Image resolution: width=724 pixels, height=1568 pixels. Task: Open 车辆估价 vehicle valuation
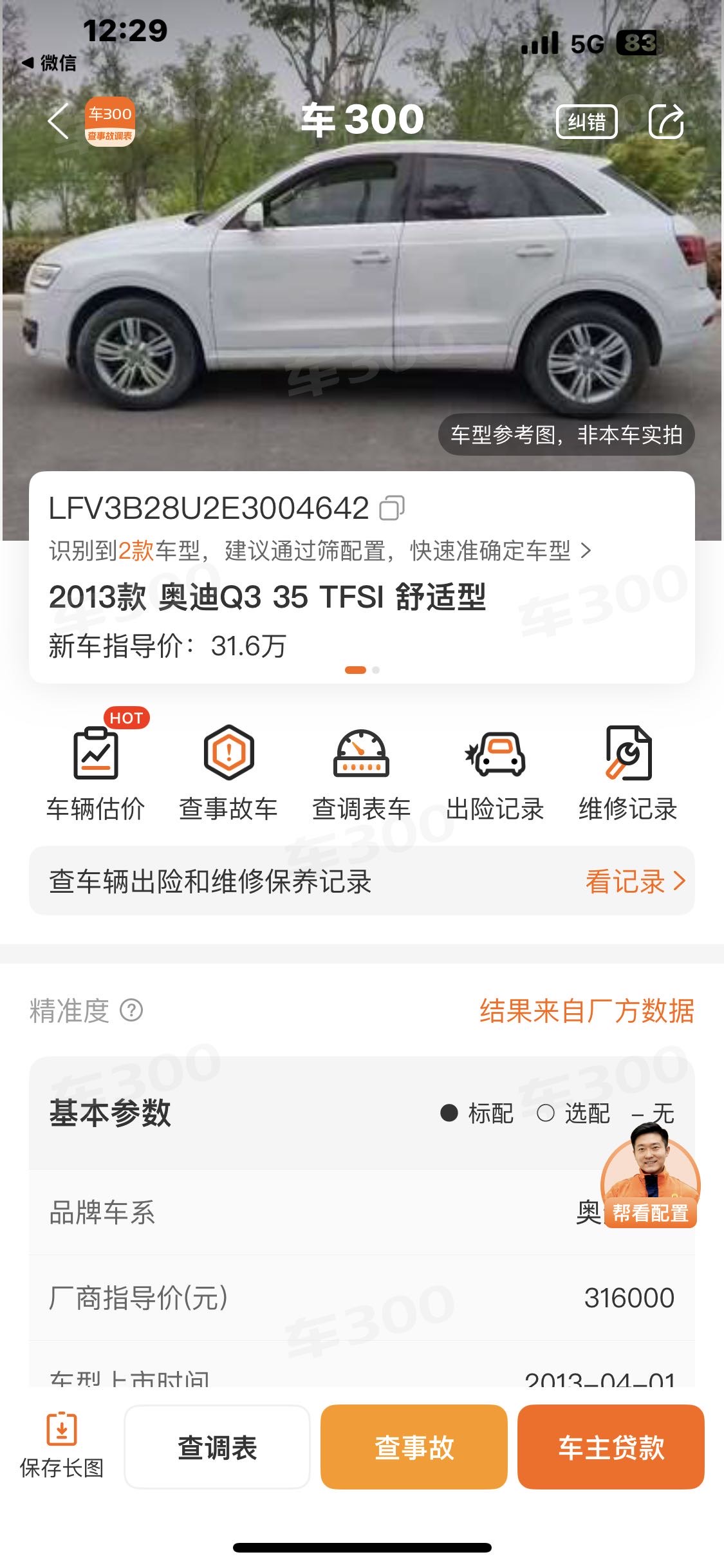pos(95,772)
